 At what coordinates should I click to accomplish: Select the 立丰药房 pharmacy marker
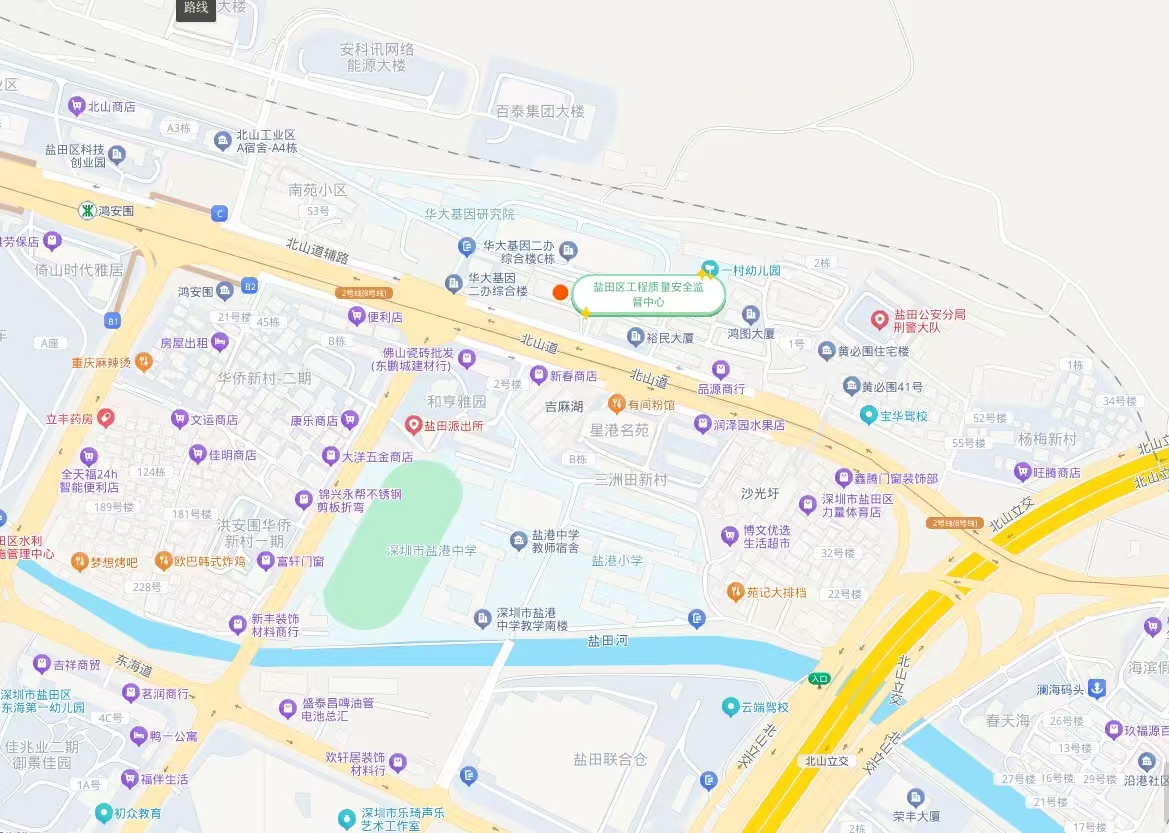point(106,417)
